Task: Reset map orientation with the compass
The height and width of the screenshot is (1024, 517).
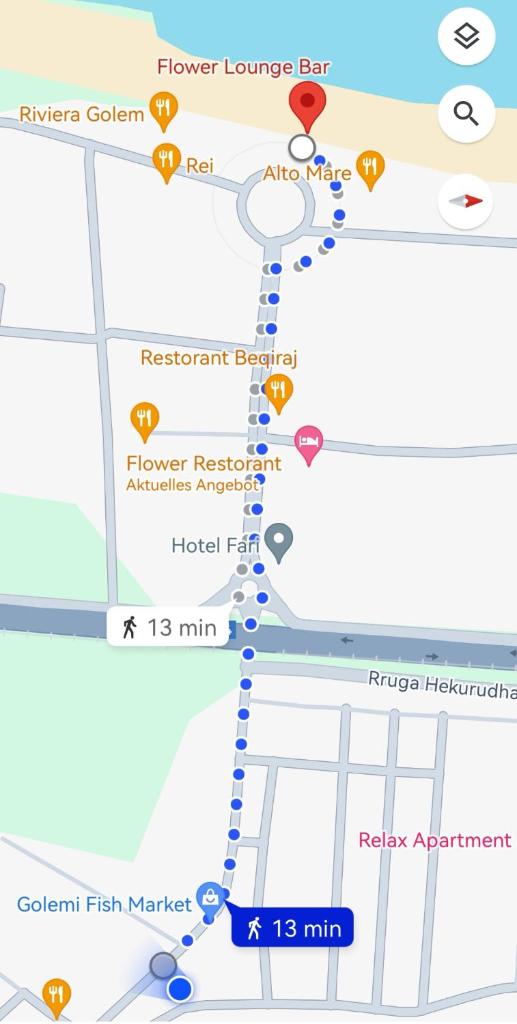Action: tap(466, 201)
